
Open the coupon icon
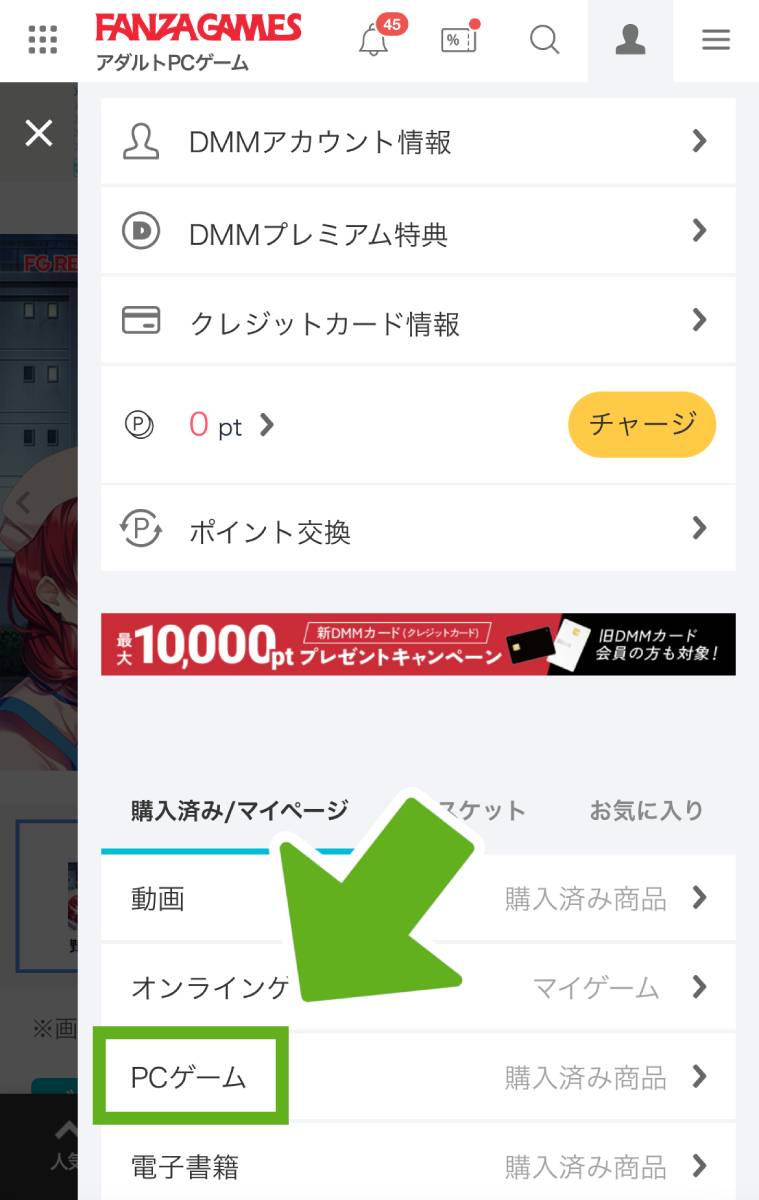[459, 40]
